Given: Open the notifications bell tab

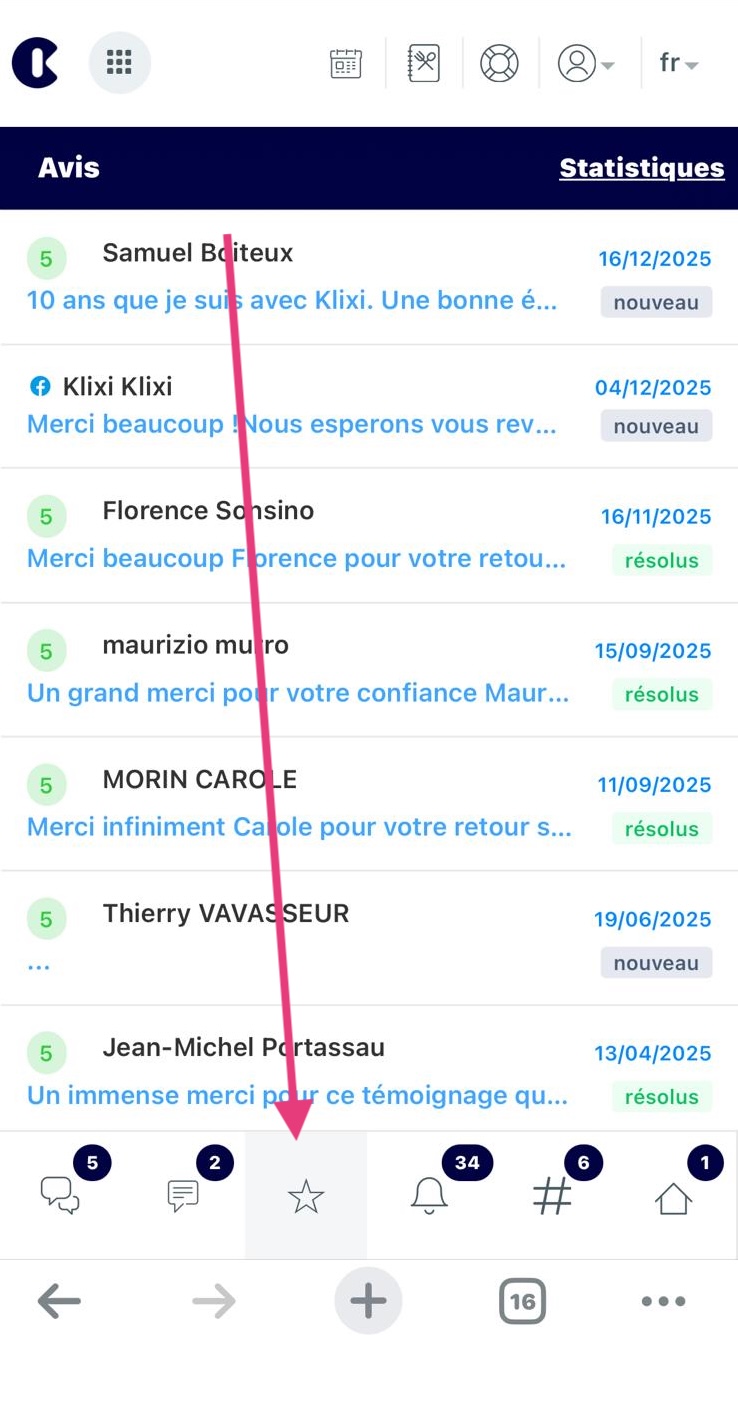Looking at the screenshot, I should tap(429, 1195).
